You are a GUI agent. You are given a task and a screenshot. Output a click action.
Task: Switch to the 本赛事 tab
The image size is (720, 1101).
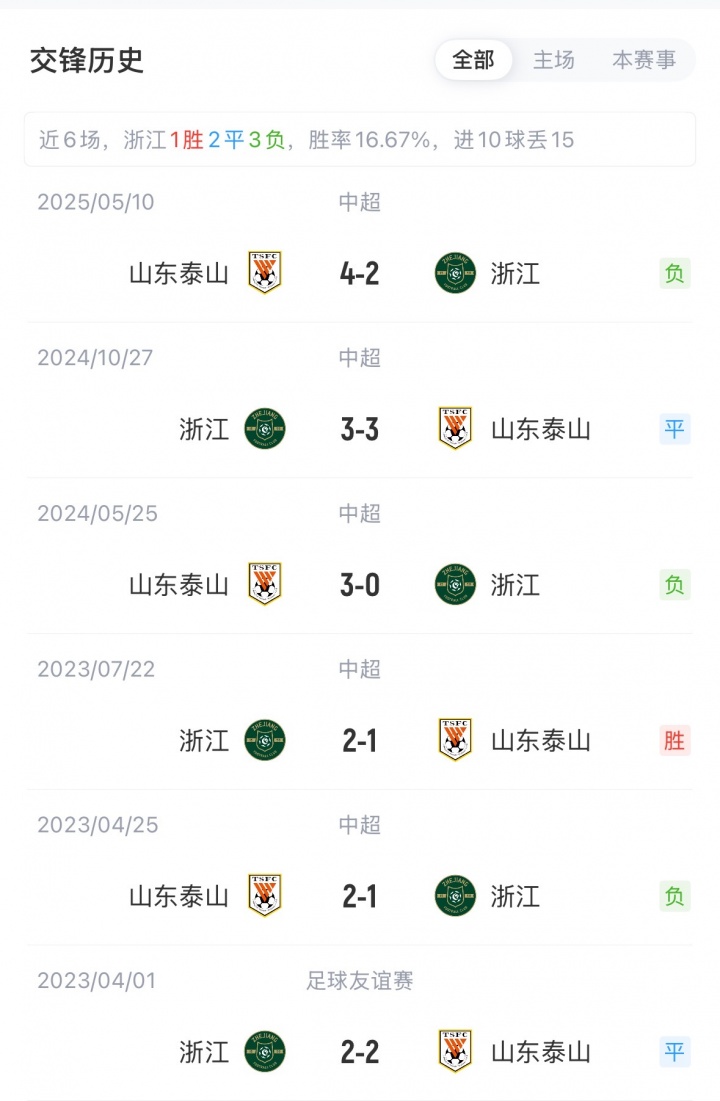[x=644, y=60]
